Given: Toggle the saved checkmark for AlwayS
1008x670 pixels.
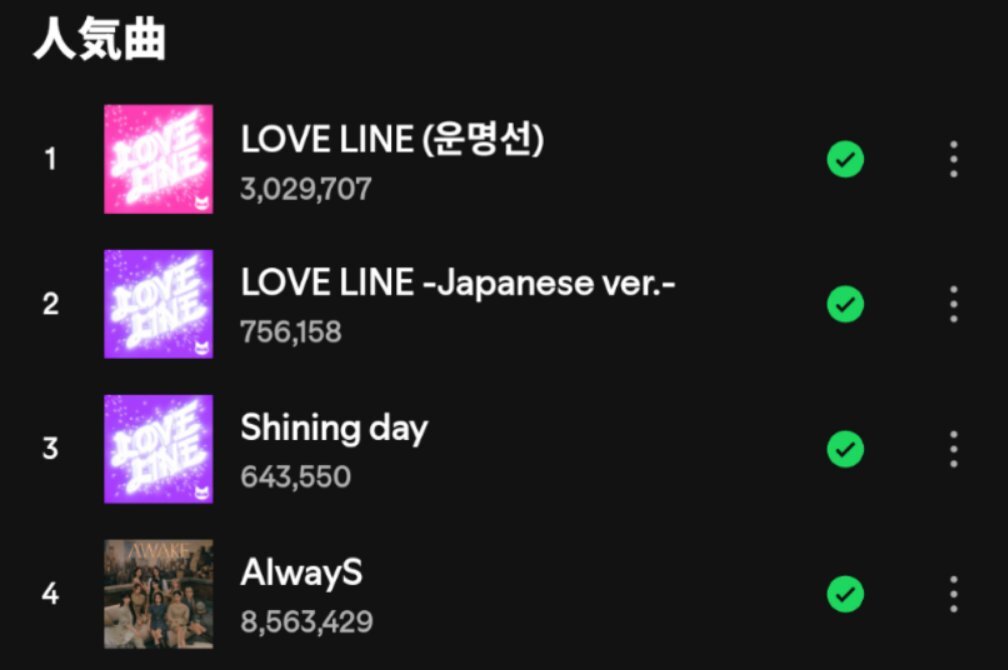Looking at the screenshot, I should pyautogui.click(x=845, y=593).
